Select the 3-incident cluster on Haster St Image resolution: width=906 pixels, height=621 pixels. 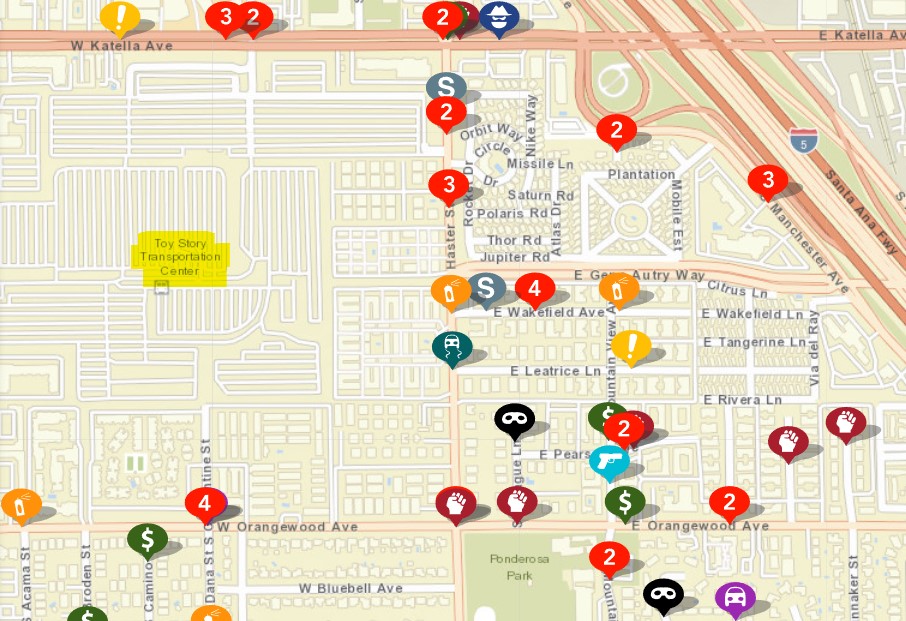pos(448,185)
